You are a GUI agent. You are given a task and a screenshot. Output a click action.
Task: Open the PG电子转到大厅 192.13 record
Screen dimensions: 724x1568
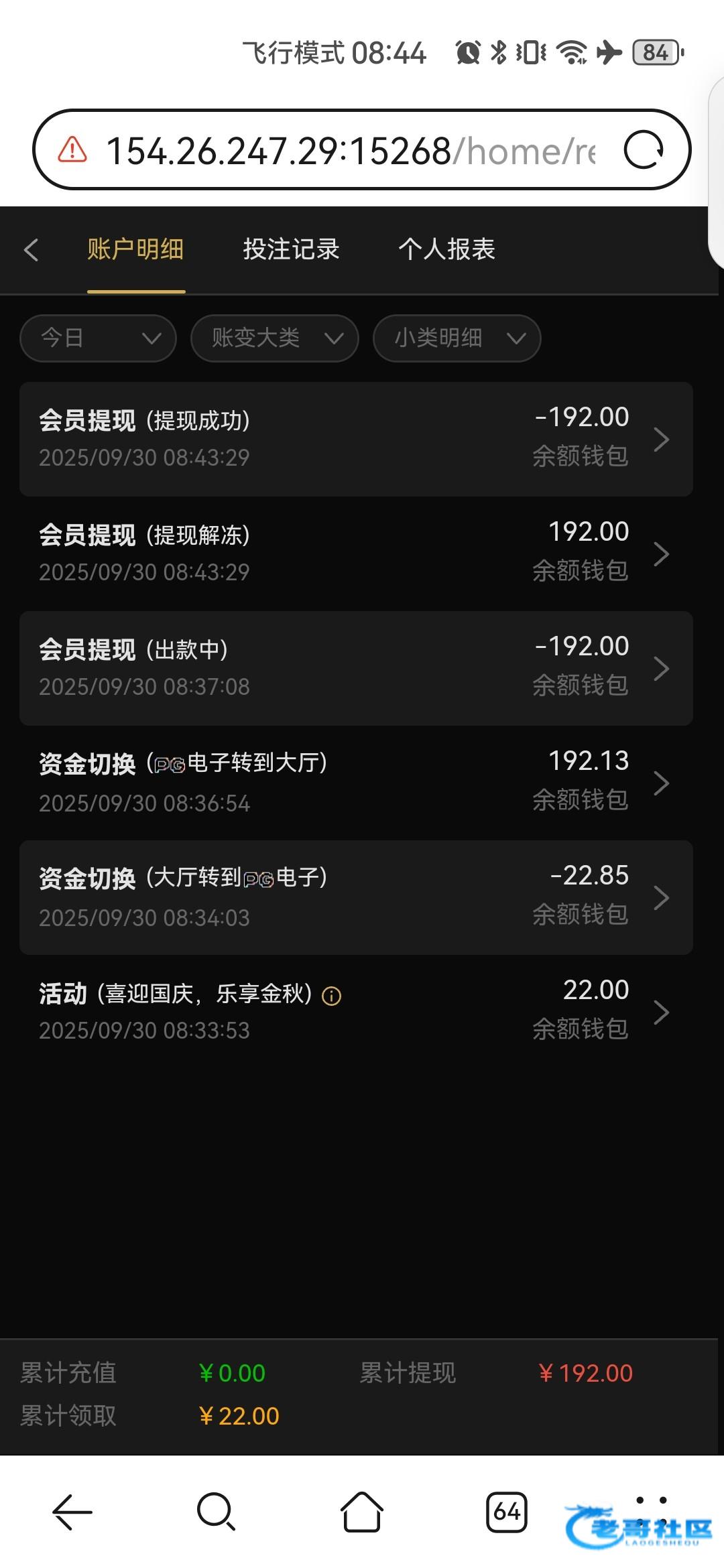pyautogui.click(x=356, y=783)
